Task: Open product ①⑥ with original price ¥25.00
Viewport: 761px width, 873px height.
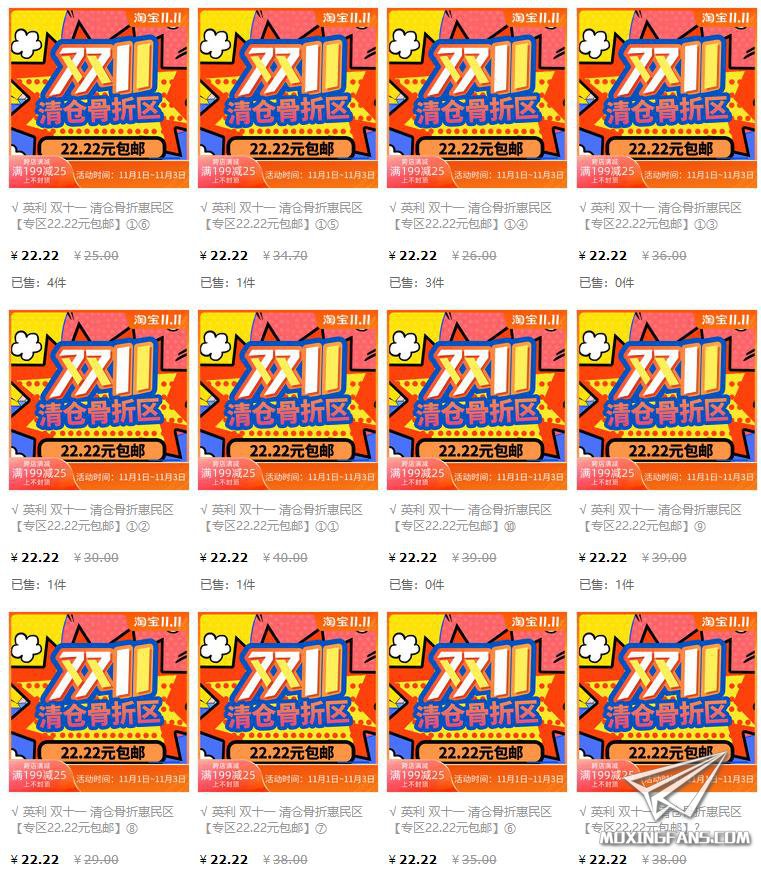Action: (99, 98)
